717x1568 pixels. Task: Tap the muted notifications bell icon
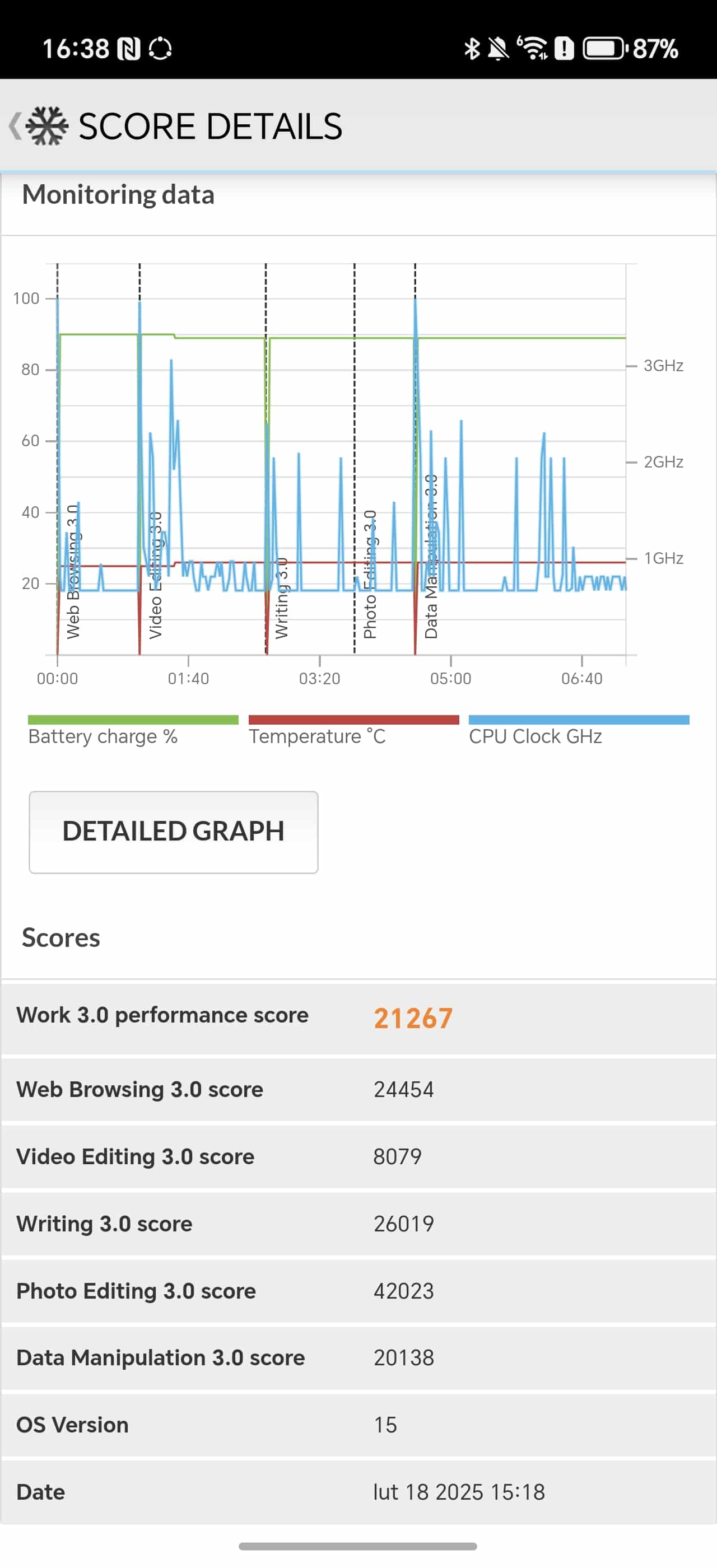click(499, 49)
